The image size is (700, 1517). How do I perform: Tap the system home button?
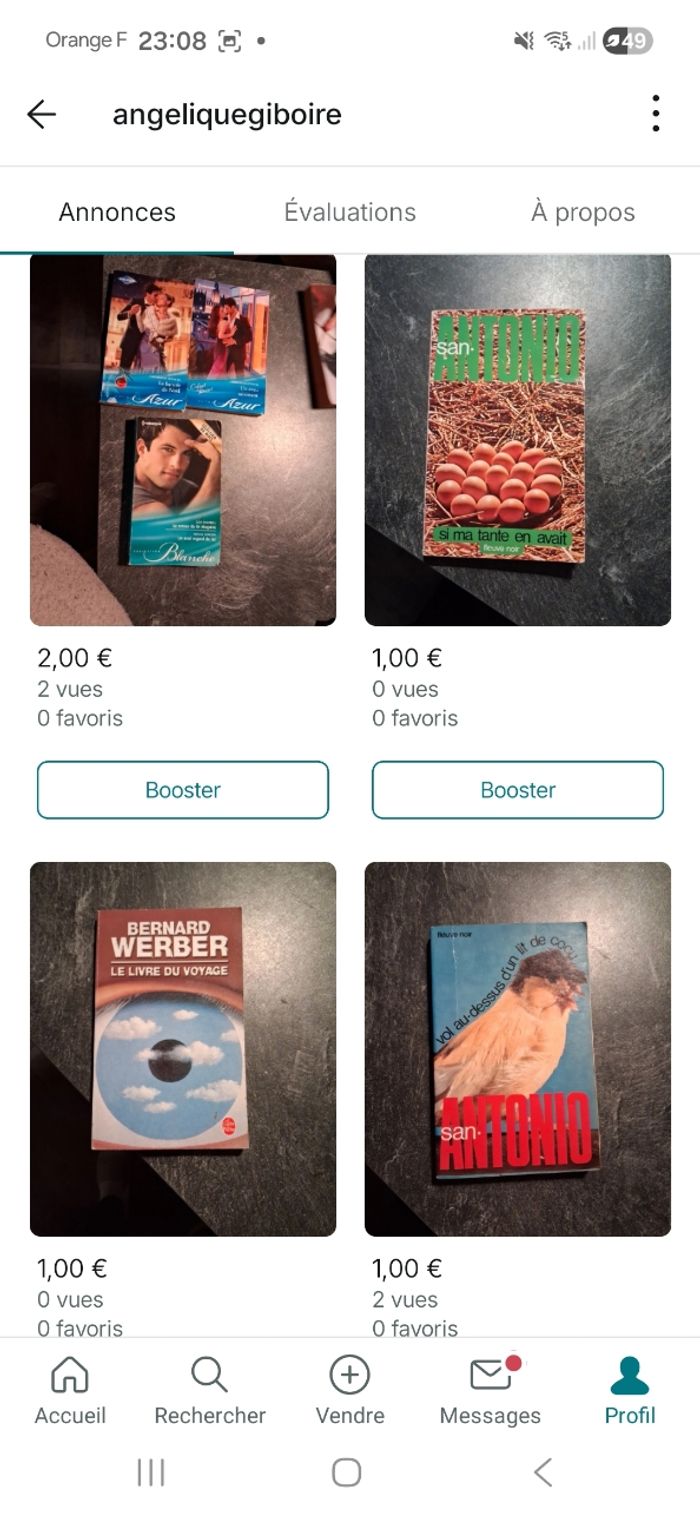click(x=346, y=1472)
